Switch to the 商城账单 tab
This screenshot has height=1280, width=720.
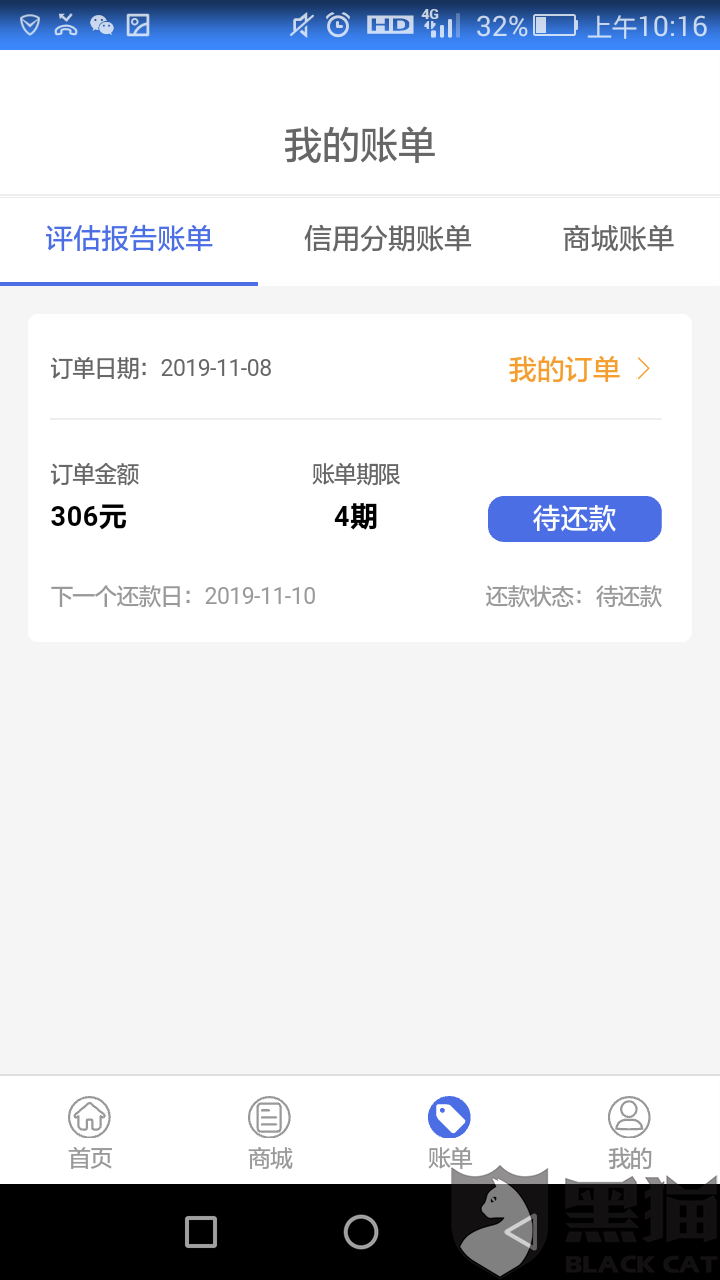point(618,239)
